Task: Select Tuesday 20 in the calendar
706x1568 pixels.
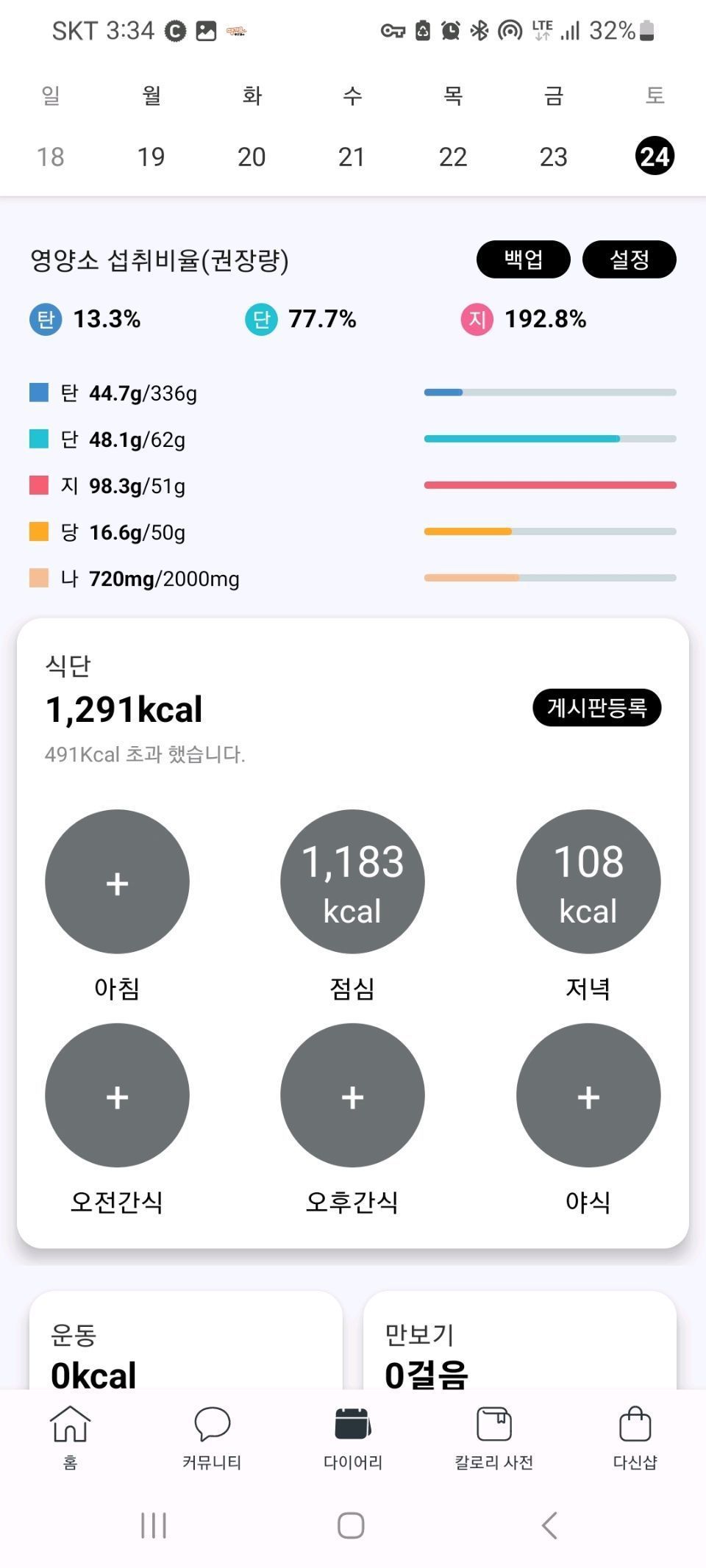Action: pos(252,157)
